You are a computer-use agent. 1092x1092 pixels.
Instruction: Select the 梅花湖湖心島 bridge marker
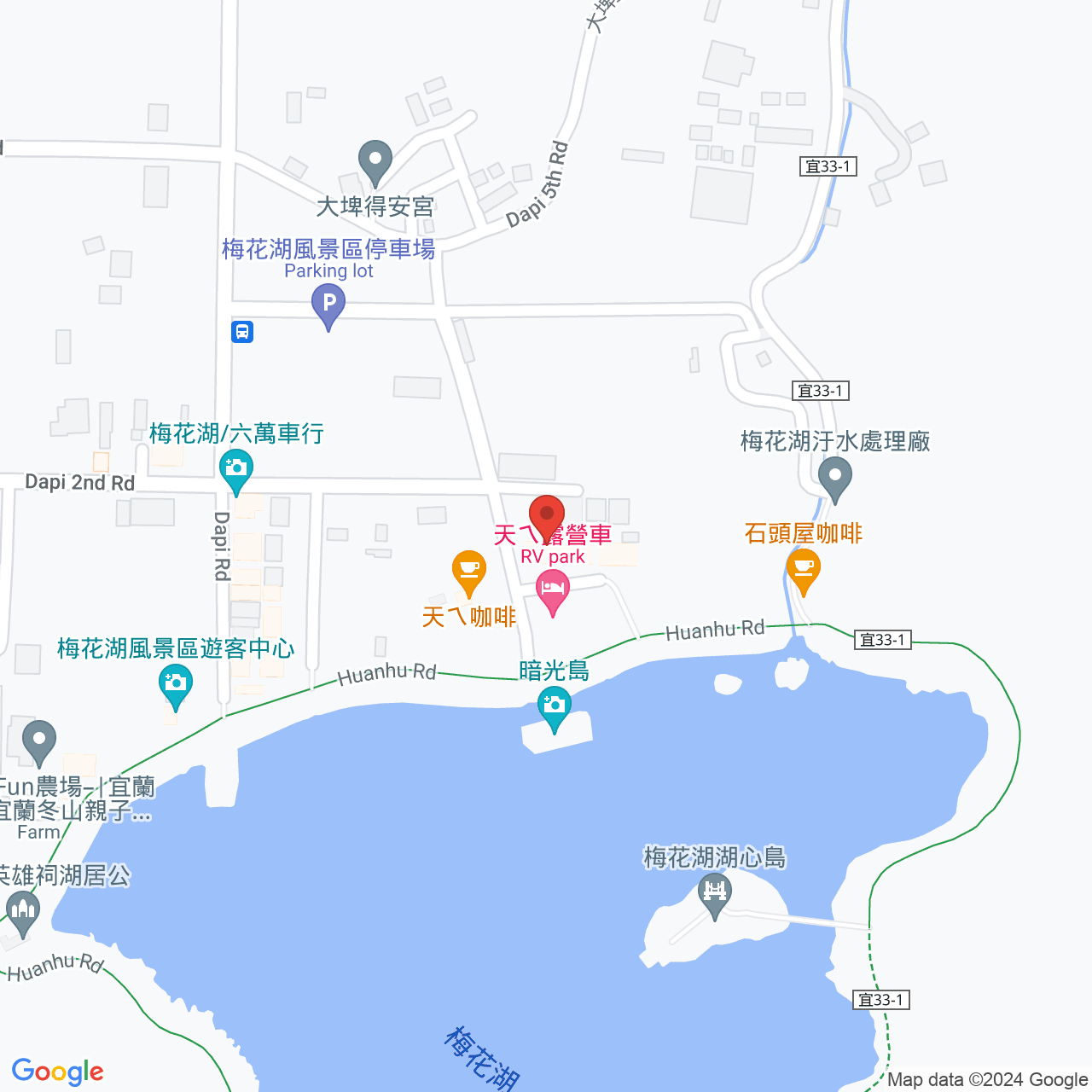pos(715,894)
